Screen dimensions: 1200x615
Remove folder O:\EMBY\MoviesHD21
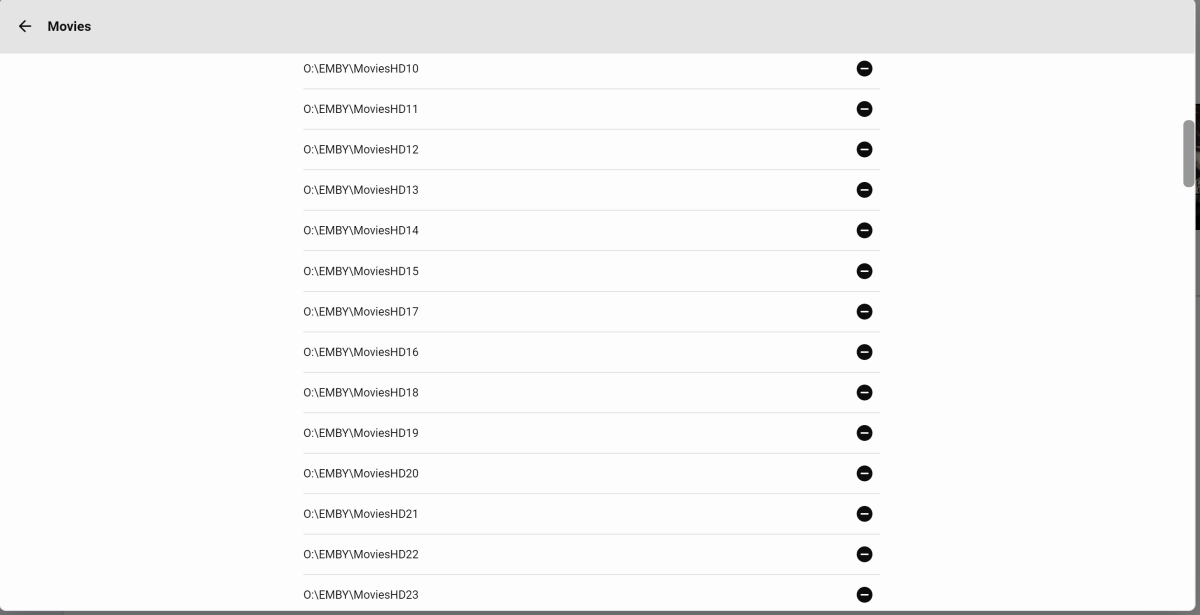click(864, 514)
